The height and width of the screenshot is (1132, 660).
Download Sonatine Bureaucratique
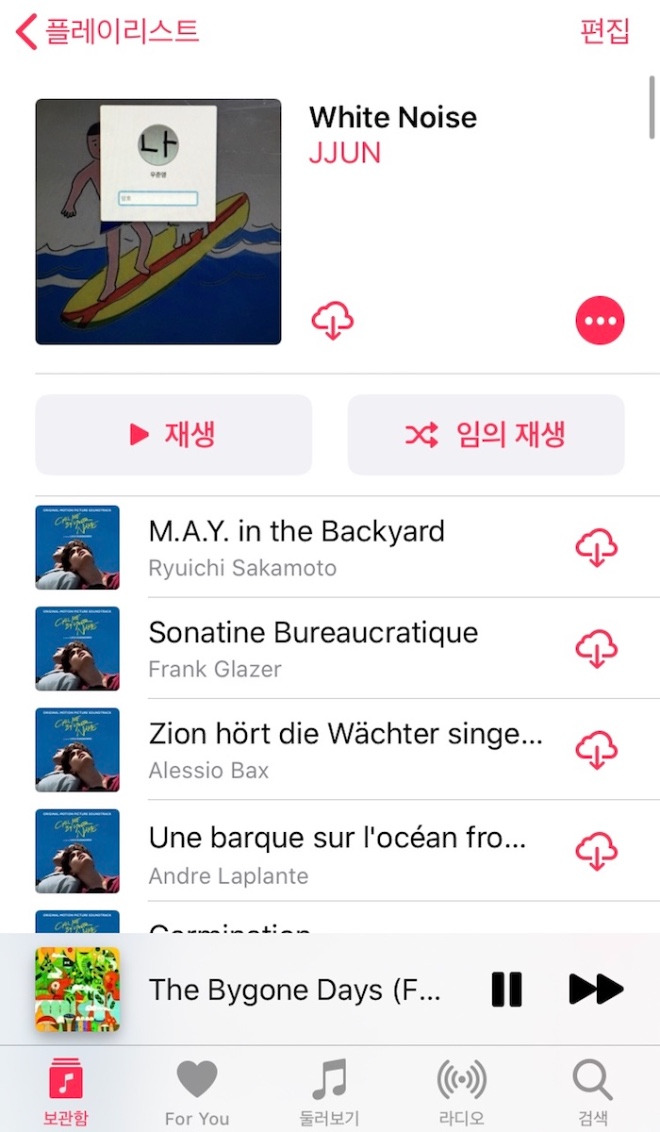pyautogui.click(x=596, y=649)
